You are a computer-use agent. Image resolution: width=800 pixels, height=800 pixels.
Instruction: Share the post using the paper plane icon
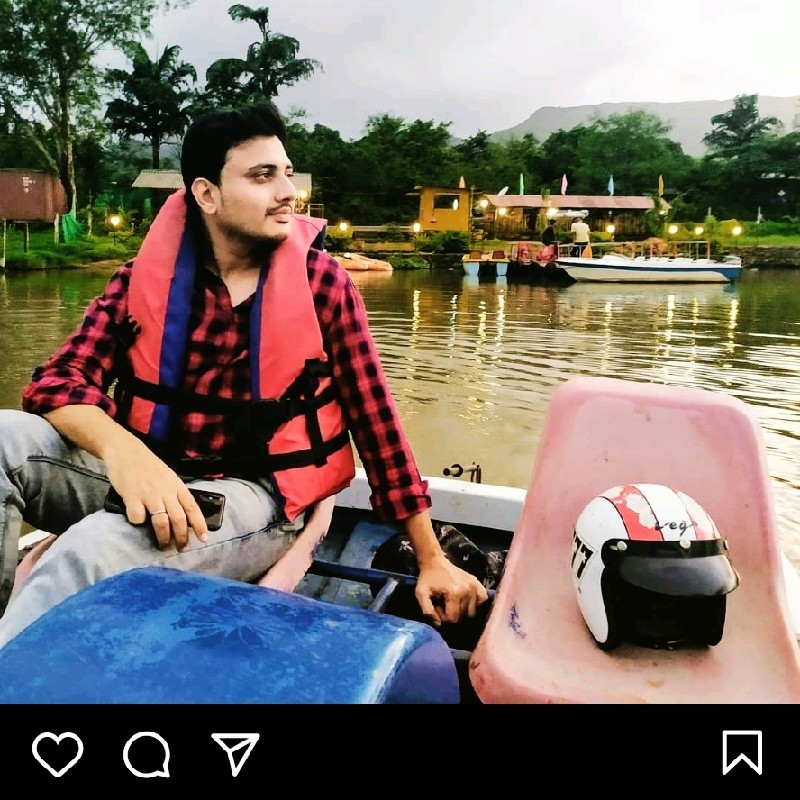click(x=235, y=753)
